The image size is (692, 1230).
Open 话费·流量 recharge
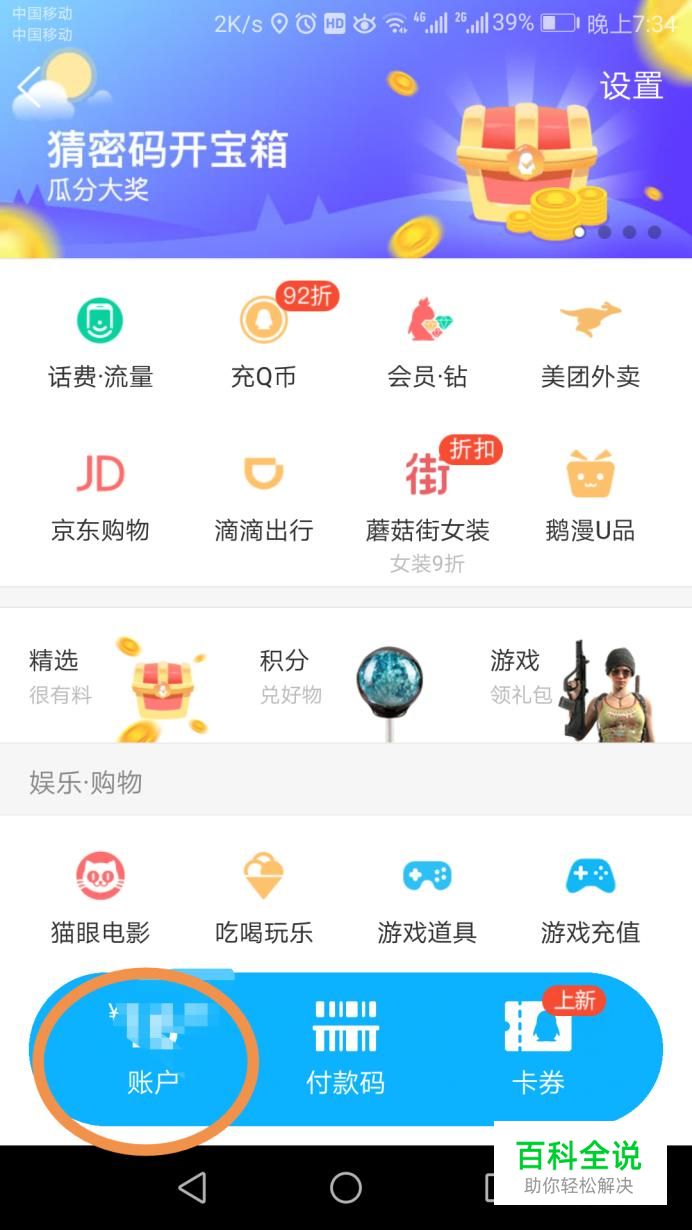[100, 343]
